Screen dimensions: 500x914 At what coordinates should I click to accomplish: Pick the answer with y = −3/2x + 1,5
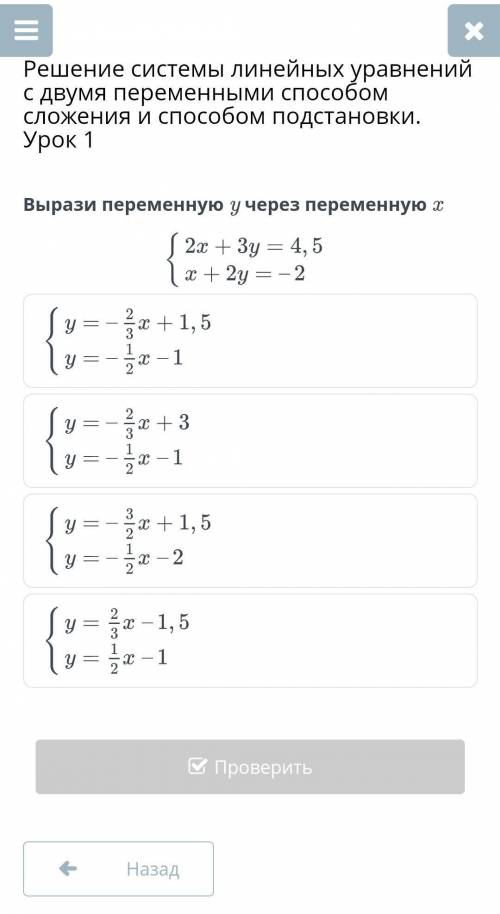click(251, 541)
